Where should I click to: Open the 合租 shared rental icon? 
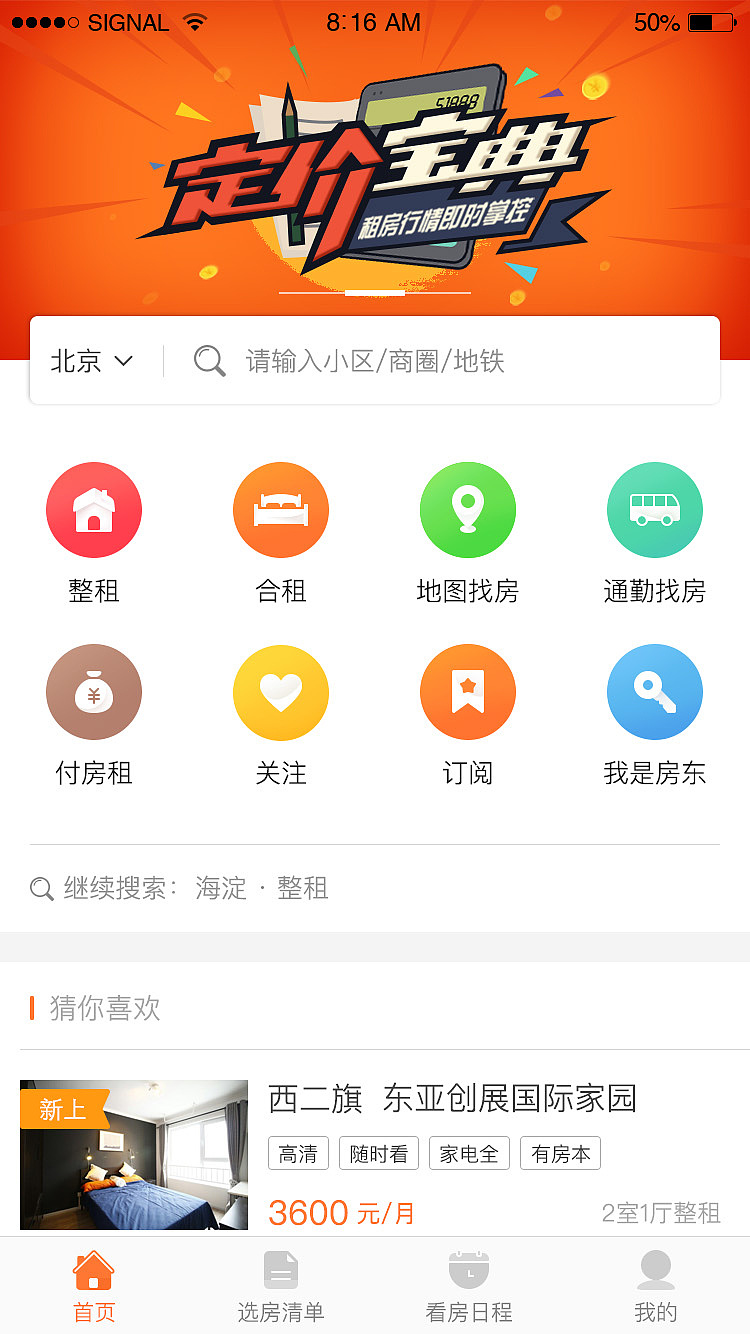tap(281, 509)
